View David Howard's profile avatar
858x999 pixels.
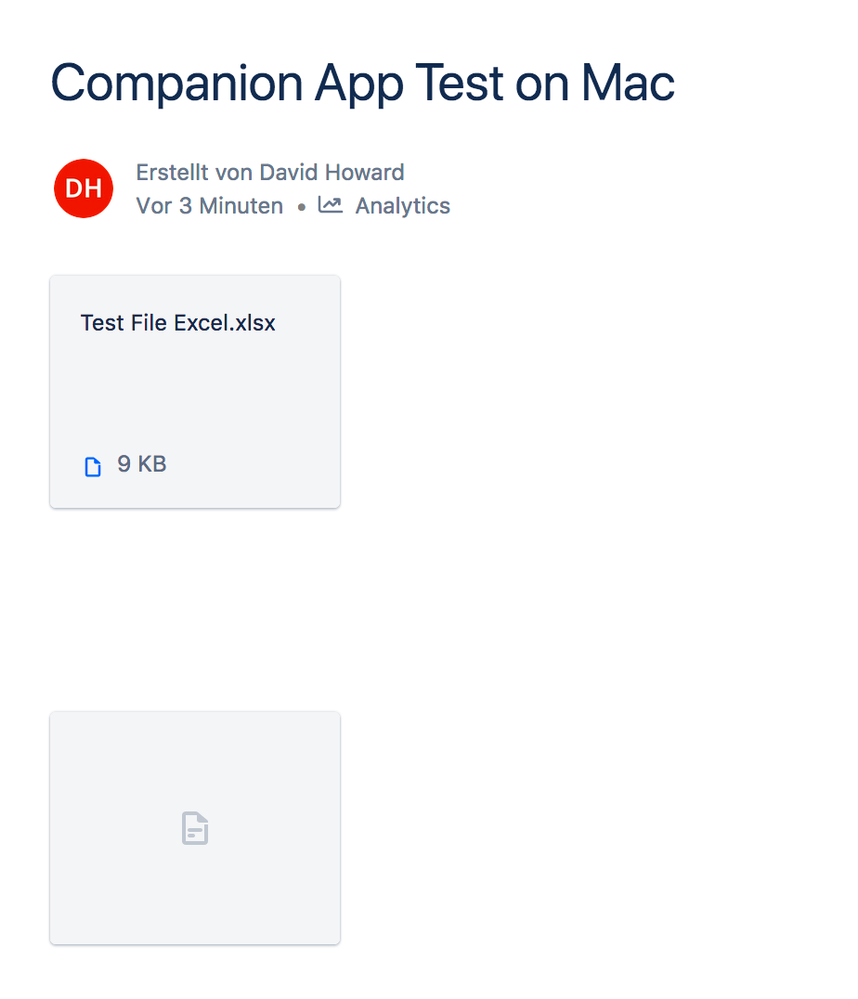(84, 188)
